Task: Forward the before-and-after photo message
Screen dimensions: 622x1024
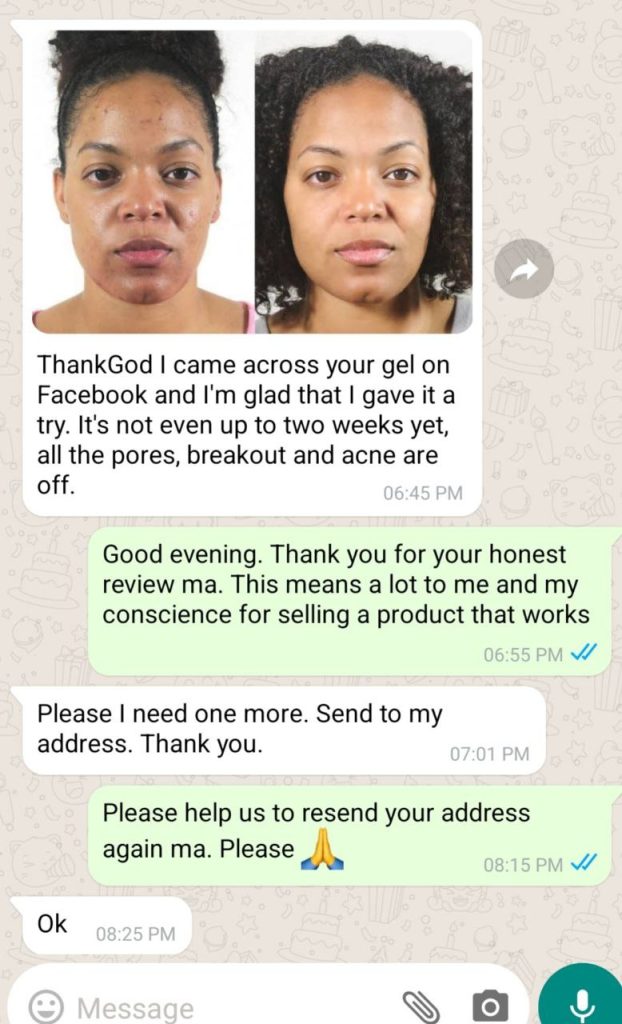Action: pos(524,268)
